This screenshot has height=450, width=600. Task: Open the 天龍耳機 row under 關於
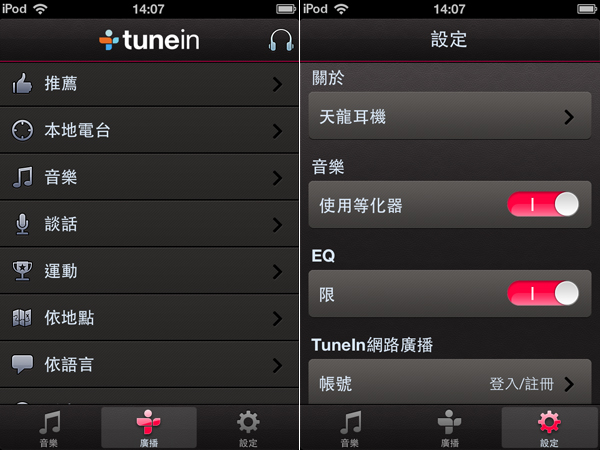pyautogui.click(x=449, y=117)
